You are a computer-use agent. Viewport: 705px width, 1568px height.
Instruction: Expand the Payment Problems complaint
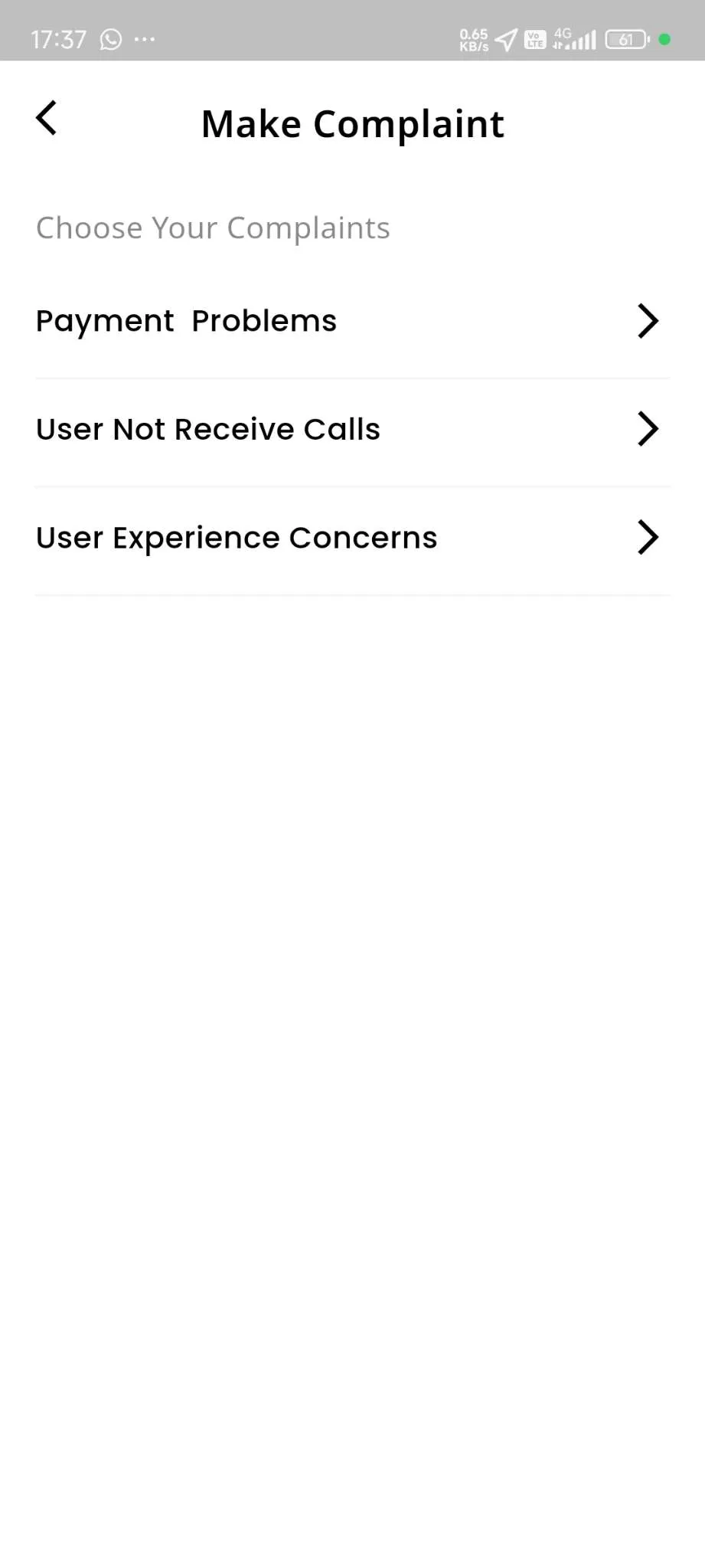[352, 321]
